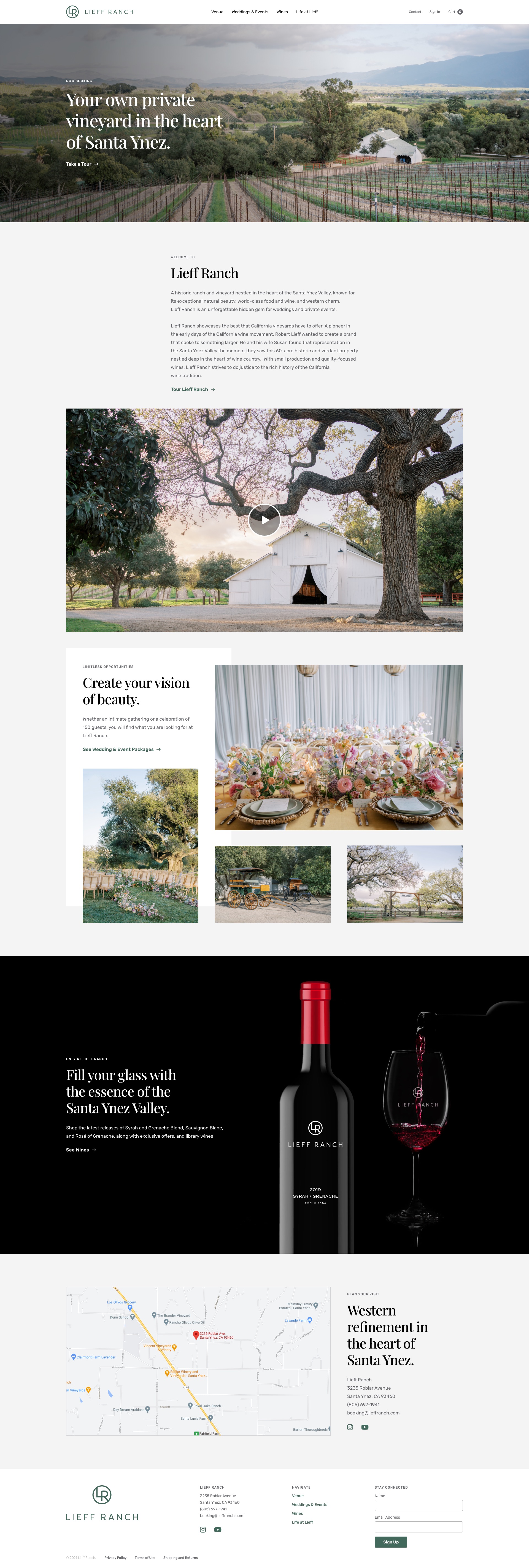Screen dimensions: 529x1568
Task: Open Instagram icon beside the map section
Action: coord(350,1427)
